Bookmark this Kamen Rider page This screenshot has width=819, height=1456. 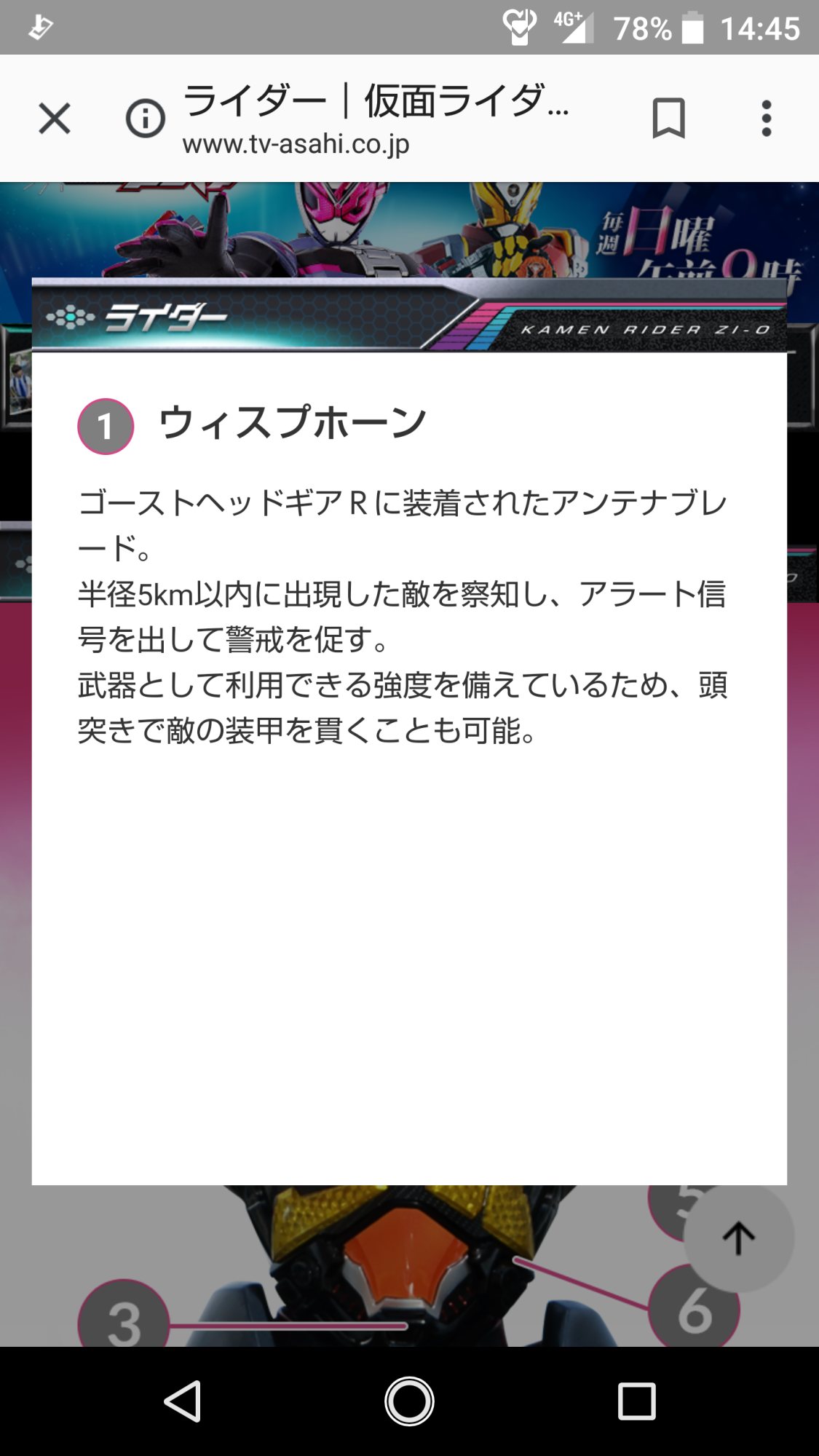668,118
